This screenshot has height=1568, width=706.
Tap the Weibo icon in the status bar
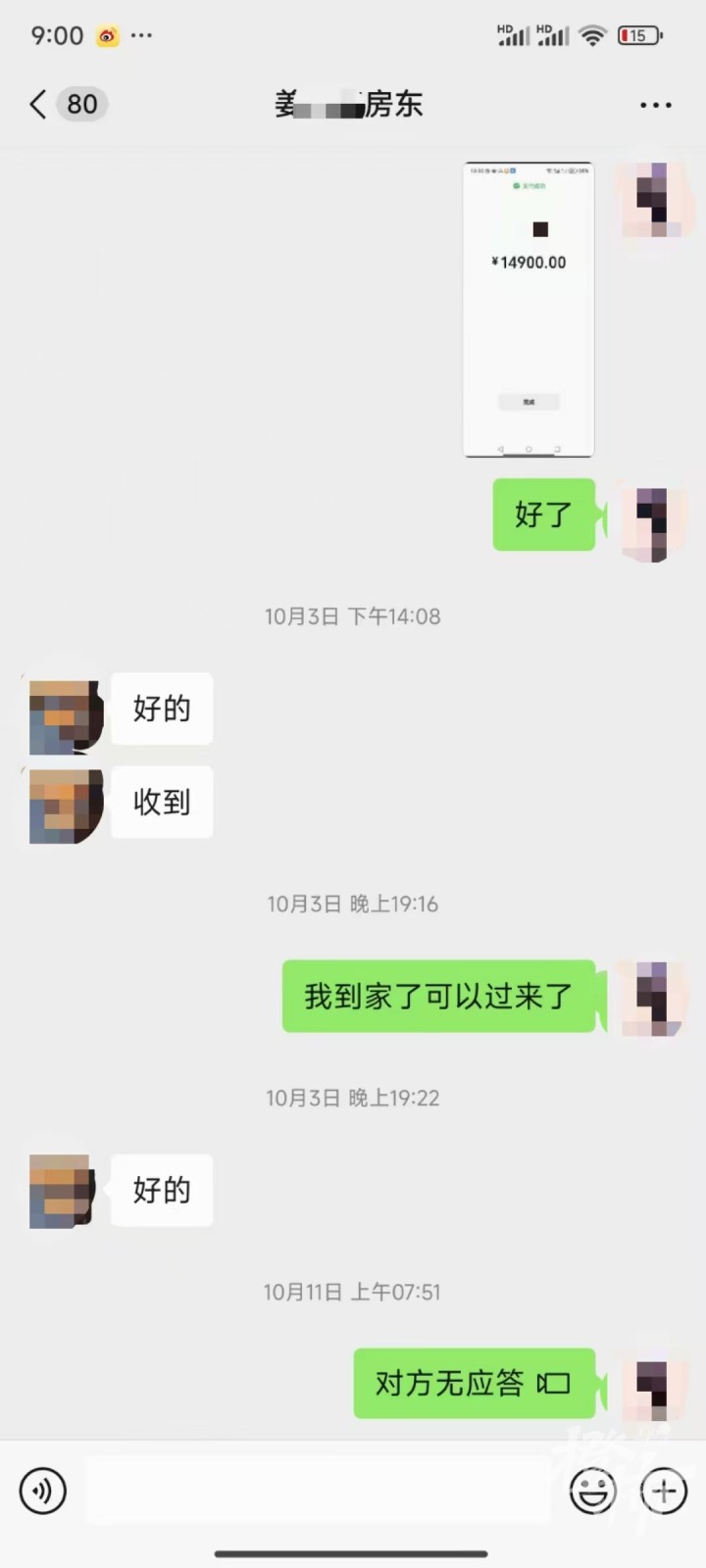[108, 35]
